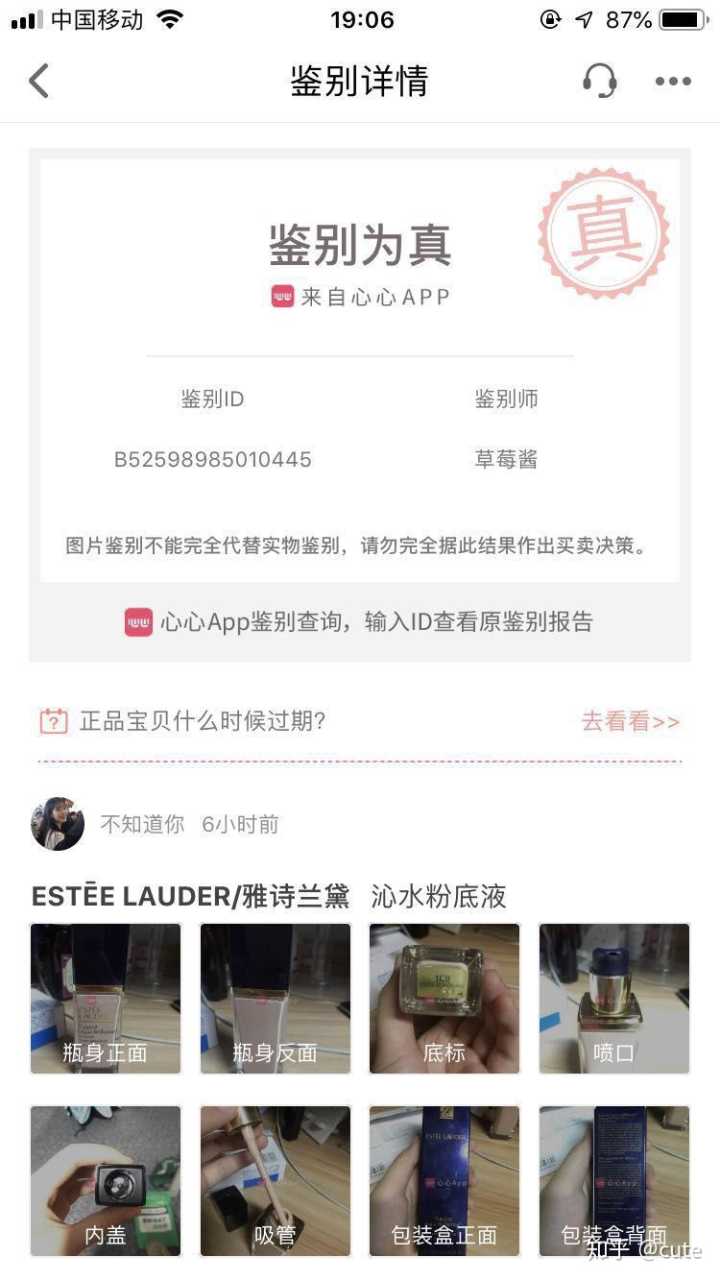Open the 底标 photo

pos(444,998)
